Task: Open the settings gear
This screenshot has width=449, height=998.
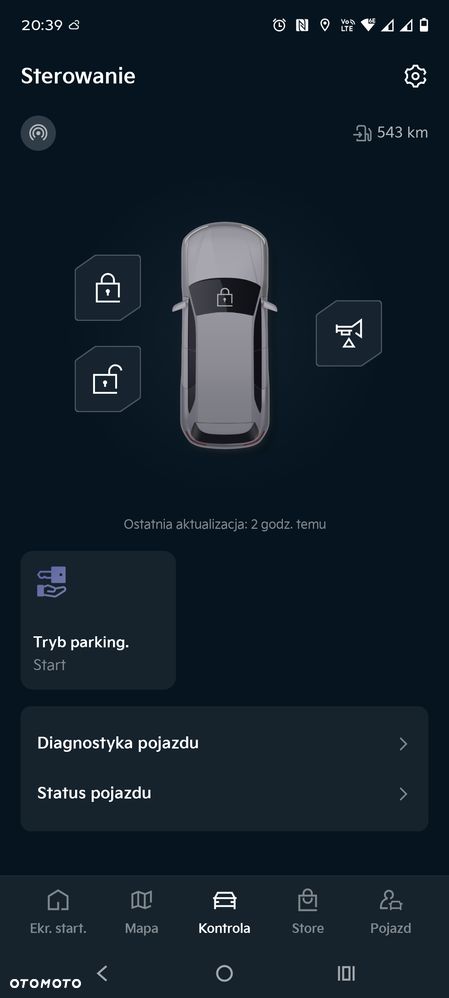Action: click(x=415, y=76)
